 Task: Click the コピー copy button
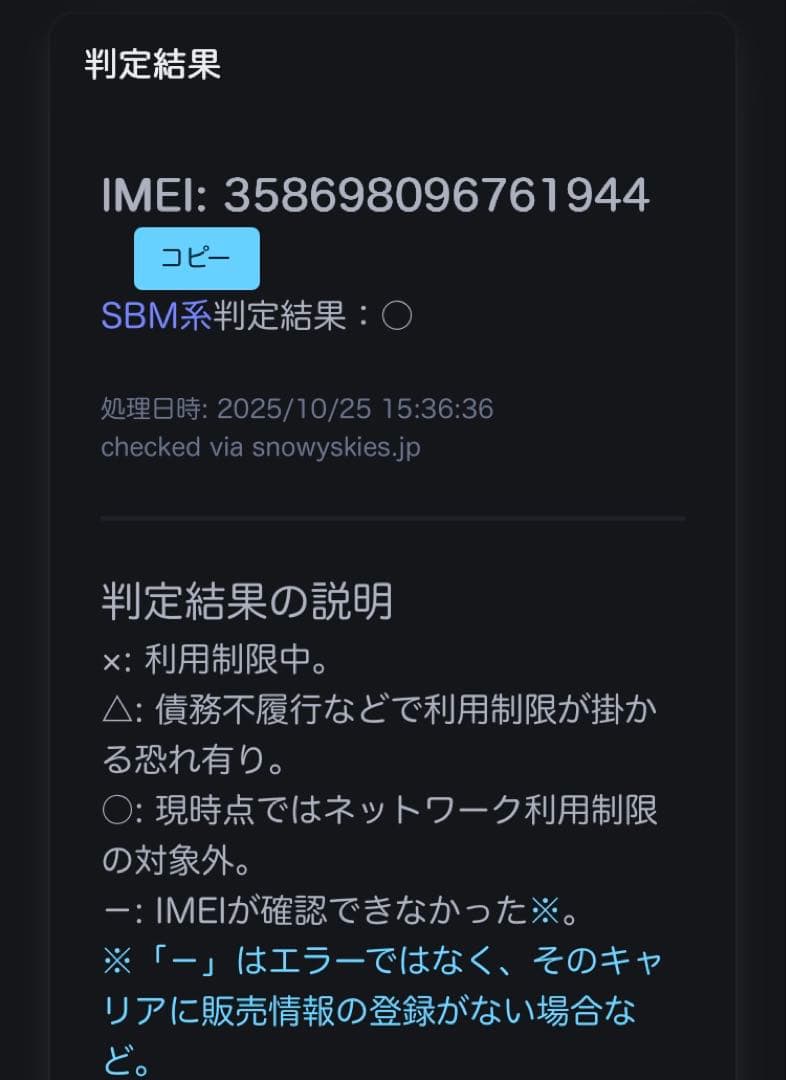pos(197,257)
